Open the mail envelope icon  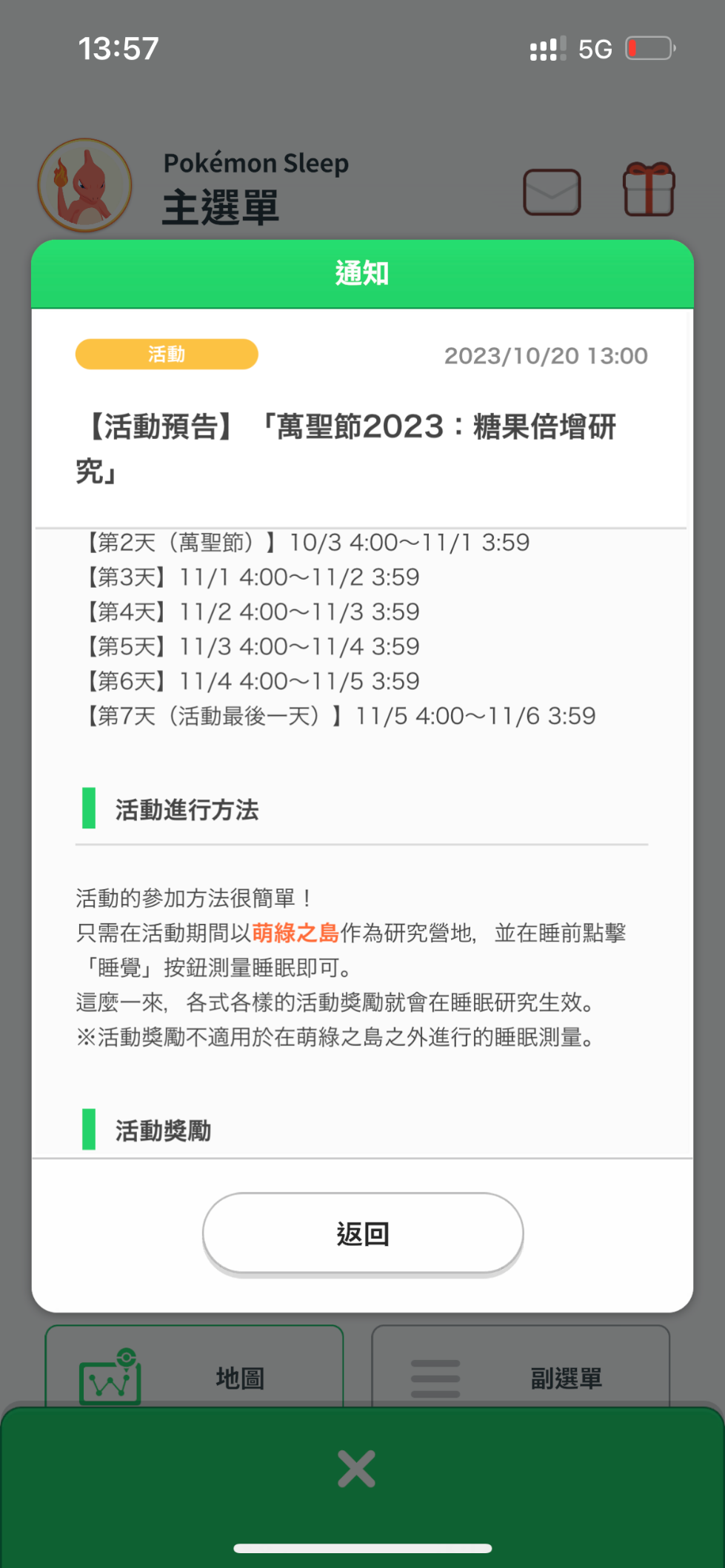pos(552,192)
